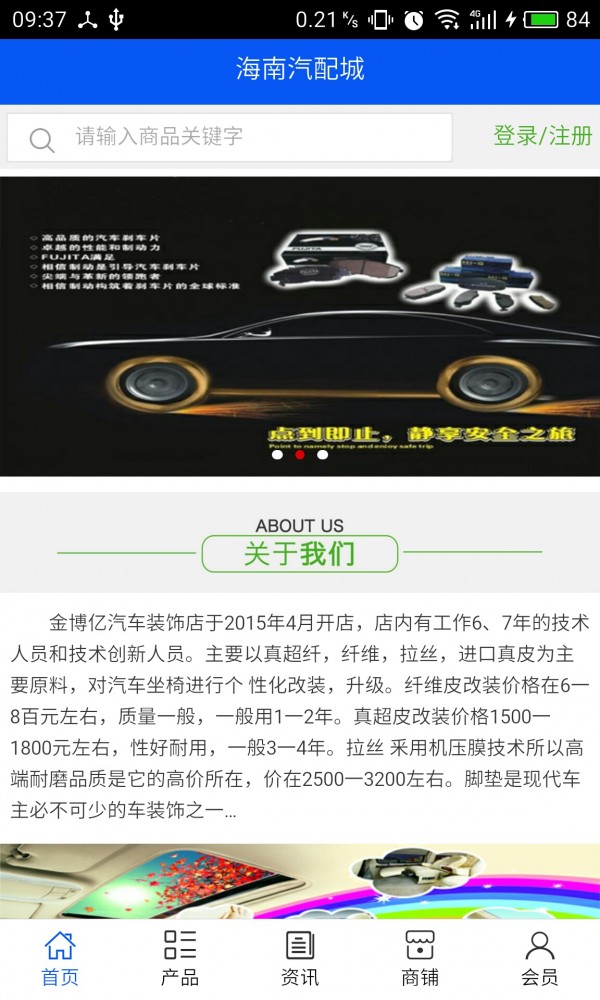Open the 资讯 news tab
The image size is (600, 1000).
(300, 957)
